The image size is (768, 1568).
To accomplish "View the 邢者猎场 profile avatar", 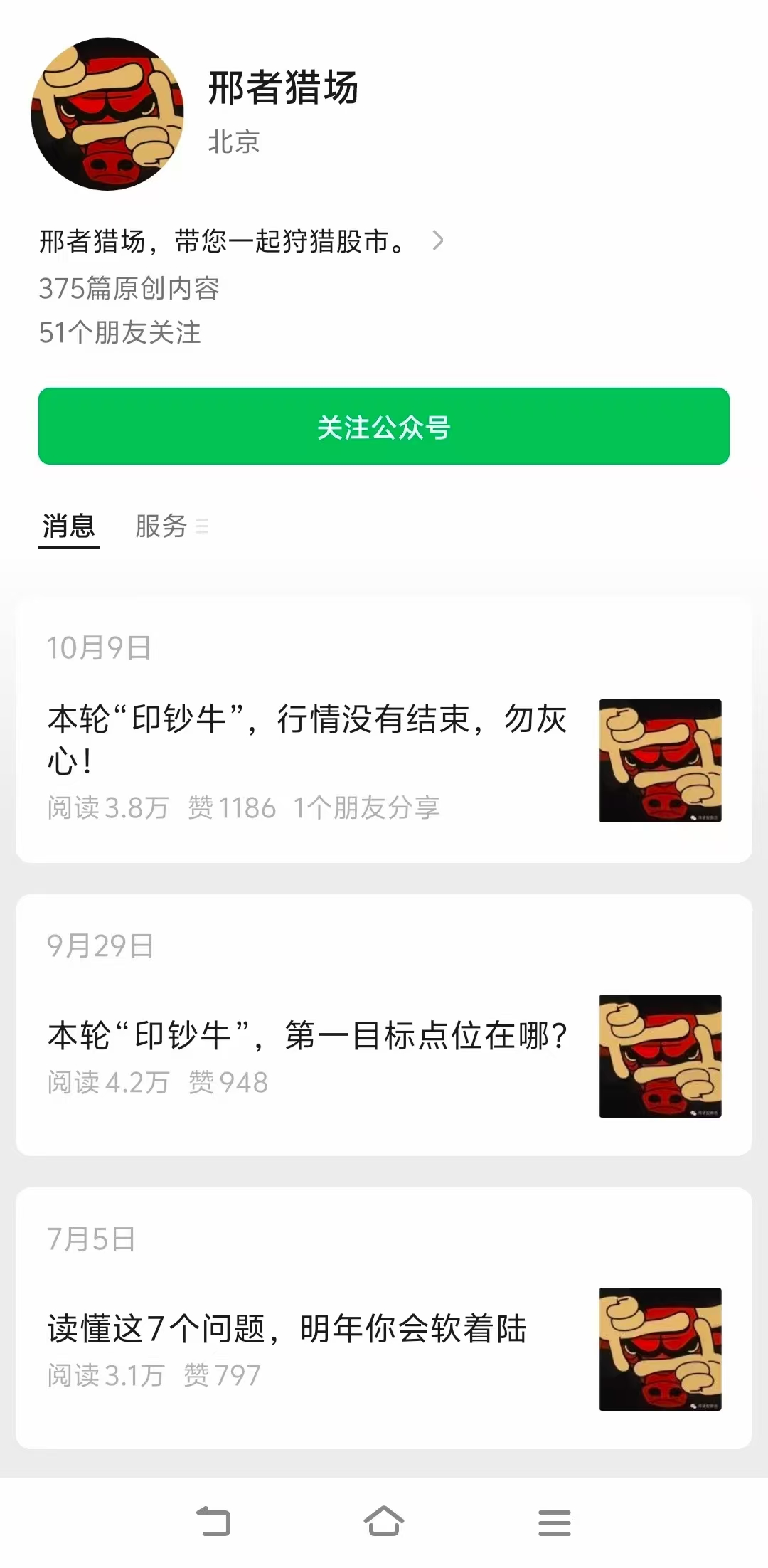I will coord(107,114).
